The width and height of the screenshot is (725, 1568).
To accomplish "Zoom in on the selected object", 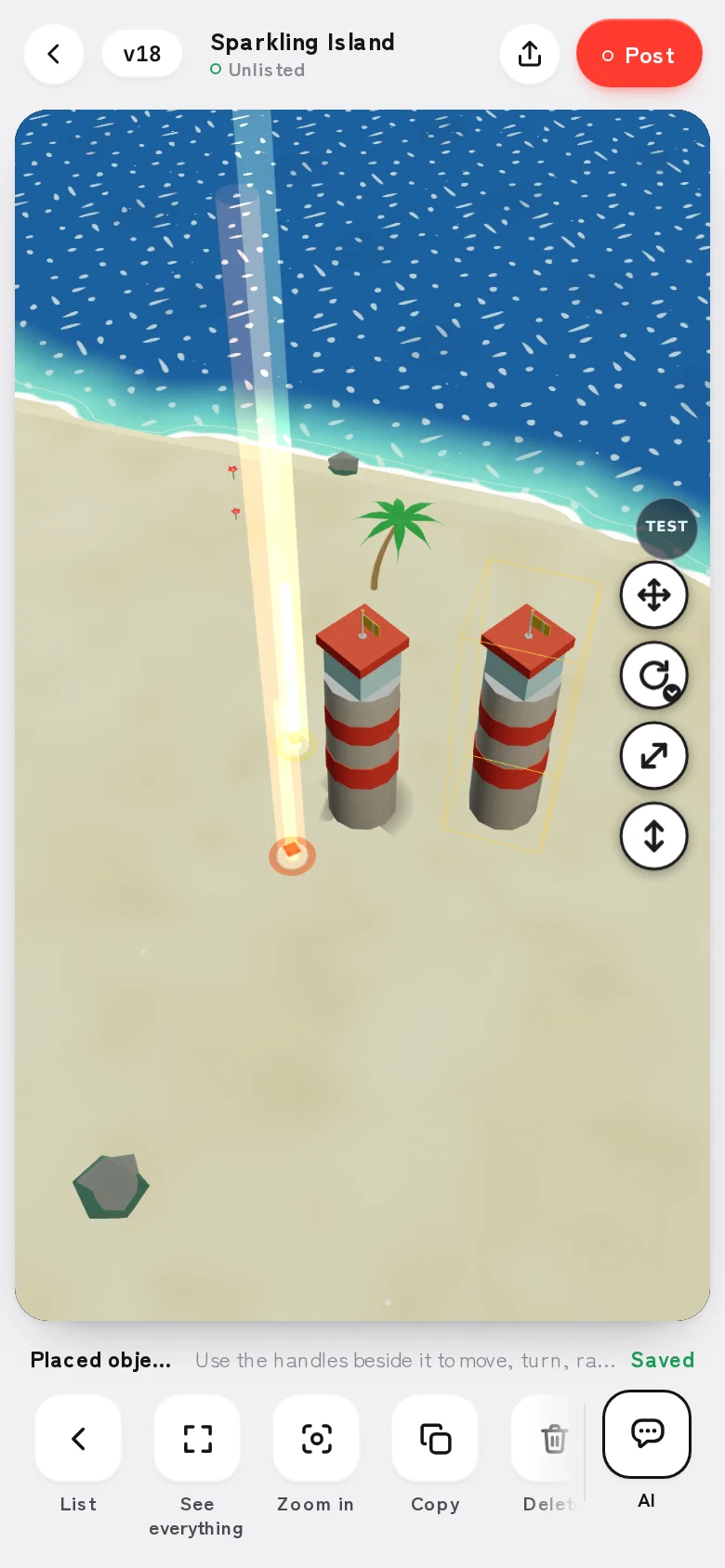I will point(316,1456).
